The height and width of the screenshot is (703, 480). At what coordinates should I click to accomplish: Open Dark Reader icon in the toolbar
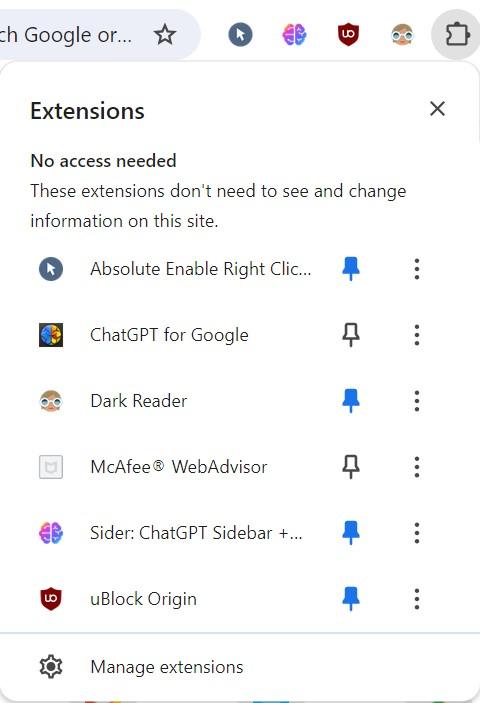pos(402,35)
